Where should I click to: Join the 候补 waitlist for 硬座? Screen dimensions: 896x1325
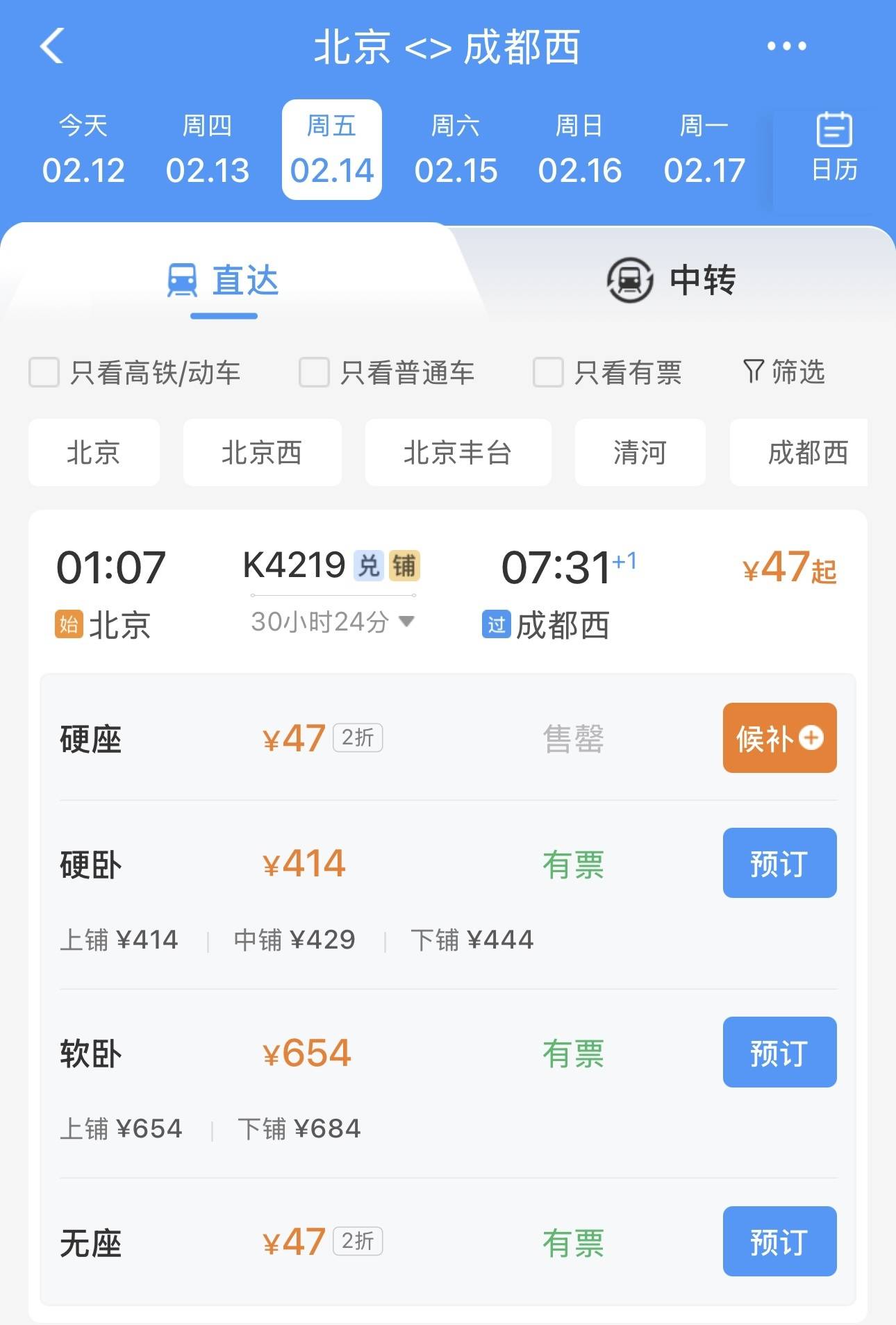779,737
